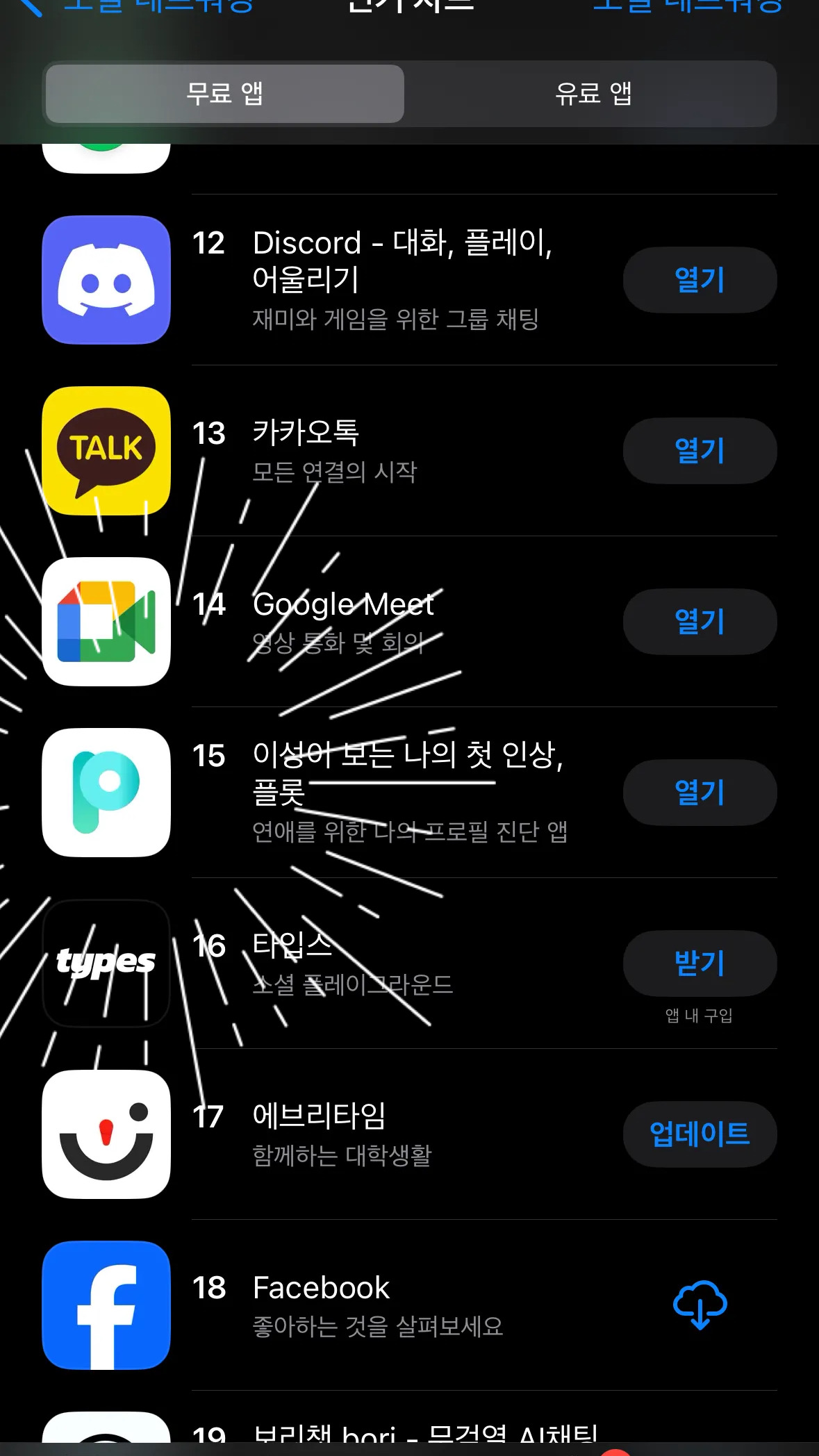Screen dimensions: 819x1456
Task: Tap 열기 button for Discord
Action: [699, 280]
